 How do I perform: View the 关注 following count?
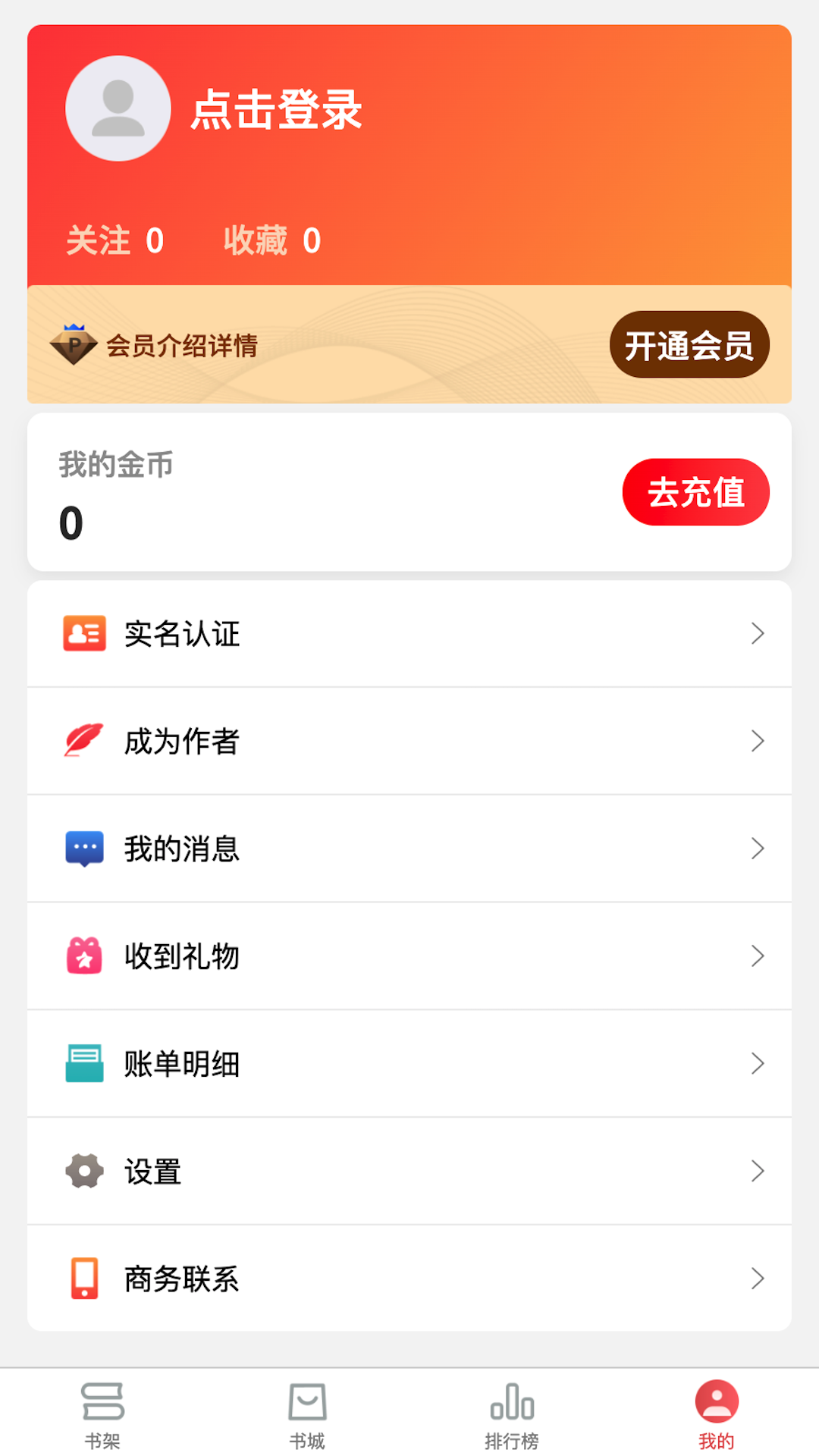[x=113, y=240]
